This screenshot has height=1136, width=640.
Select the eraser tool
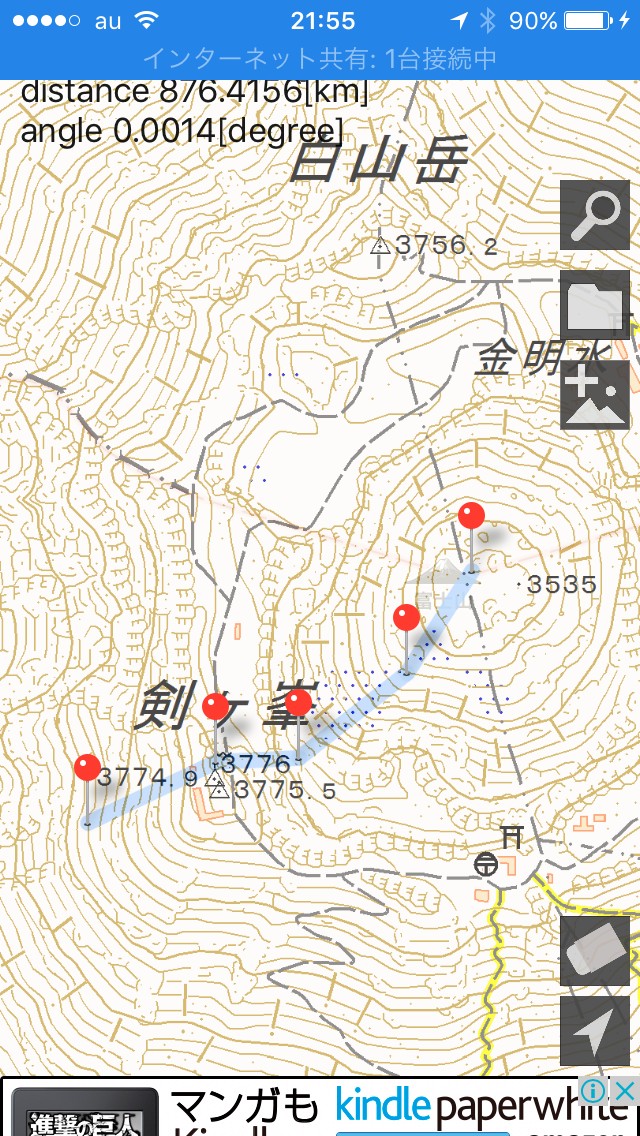coord(594,951)
